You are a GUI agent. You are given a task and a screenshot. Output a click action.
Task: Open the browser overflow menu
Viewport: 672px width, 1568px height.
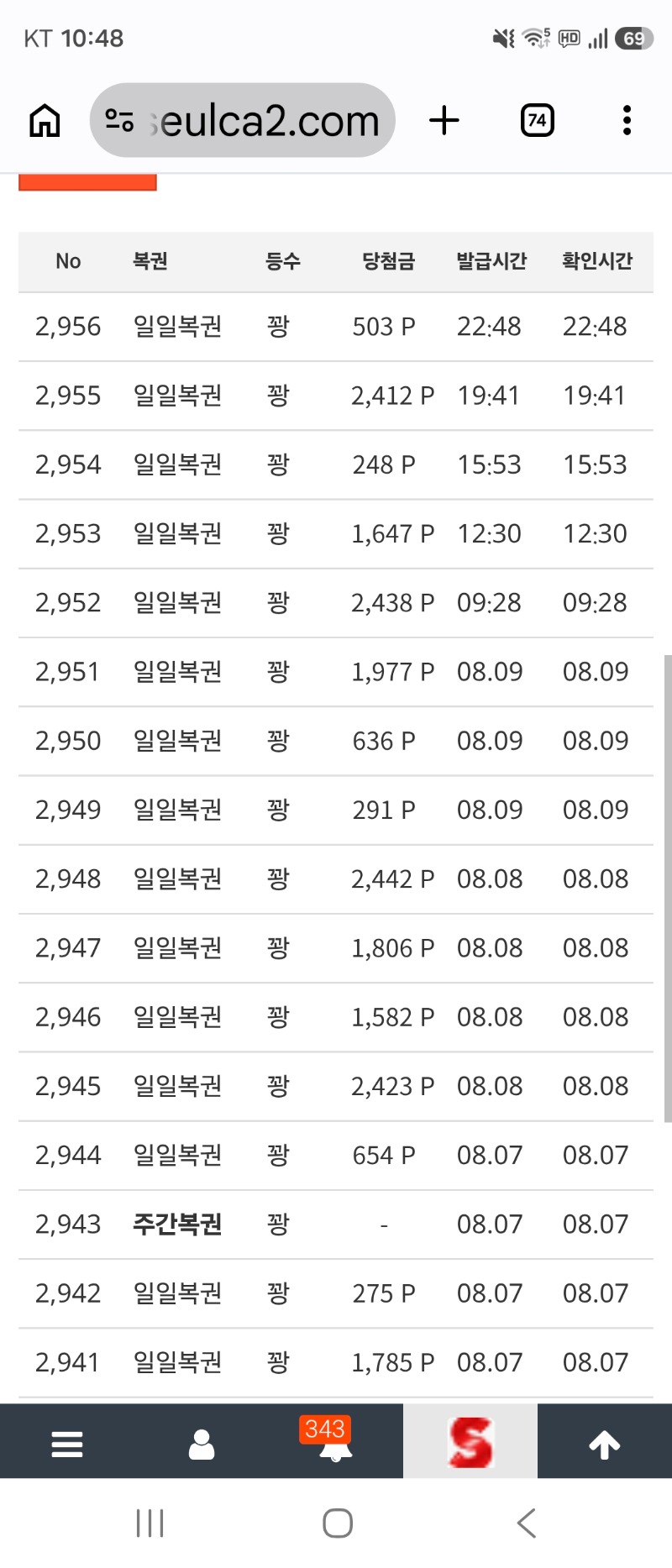[x=627, y=120]
